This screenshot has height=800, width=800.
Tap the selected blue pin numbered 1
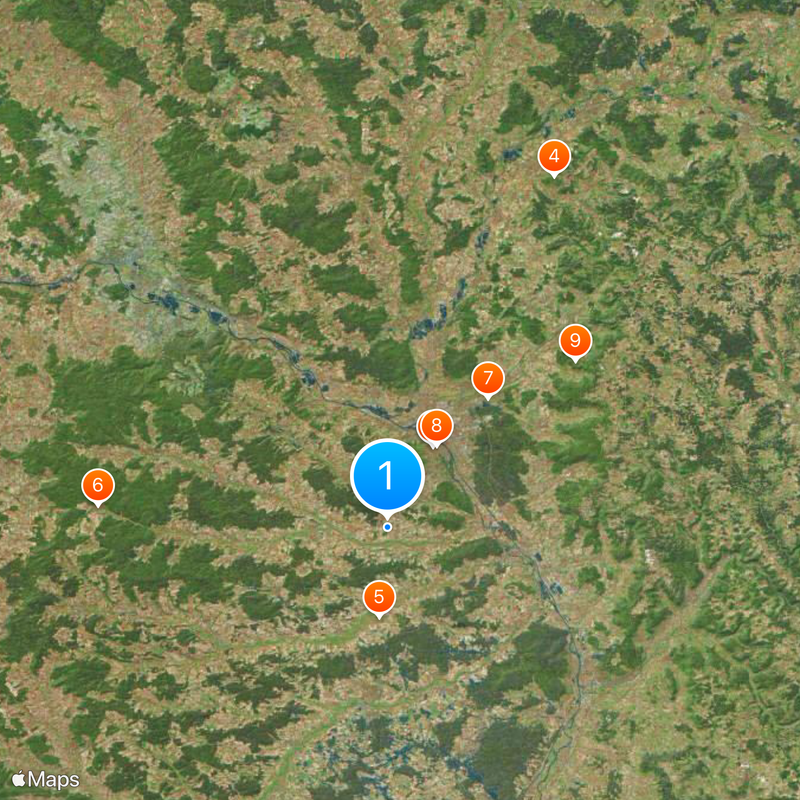(x=388, y=477)
